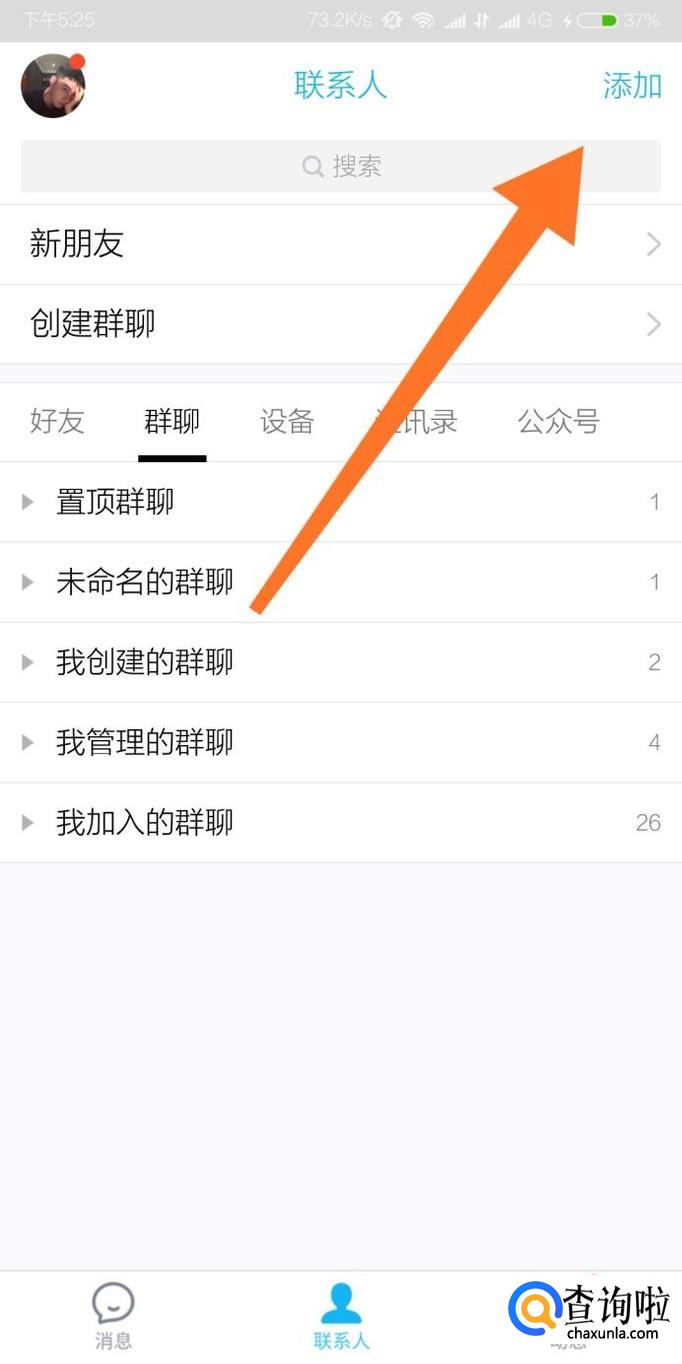Select the 群聊 tab
682x1364 pixels.
point(172,422)
